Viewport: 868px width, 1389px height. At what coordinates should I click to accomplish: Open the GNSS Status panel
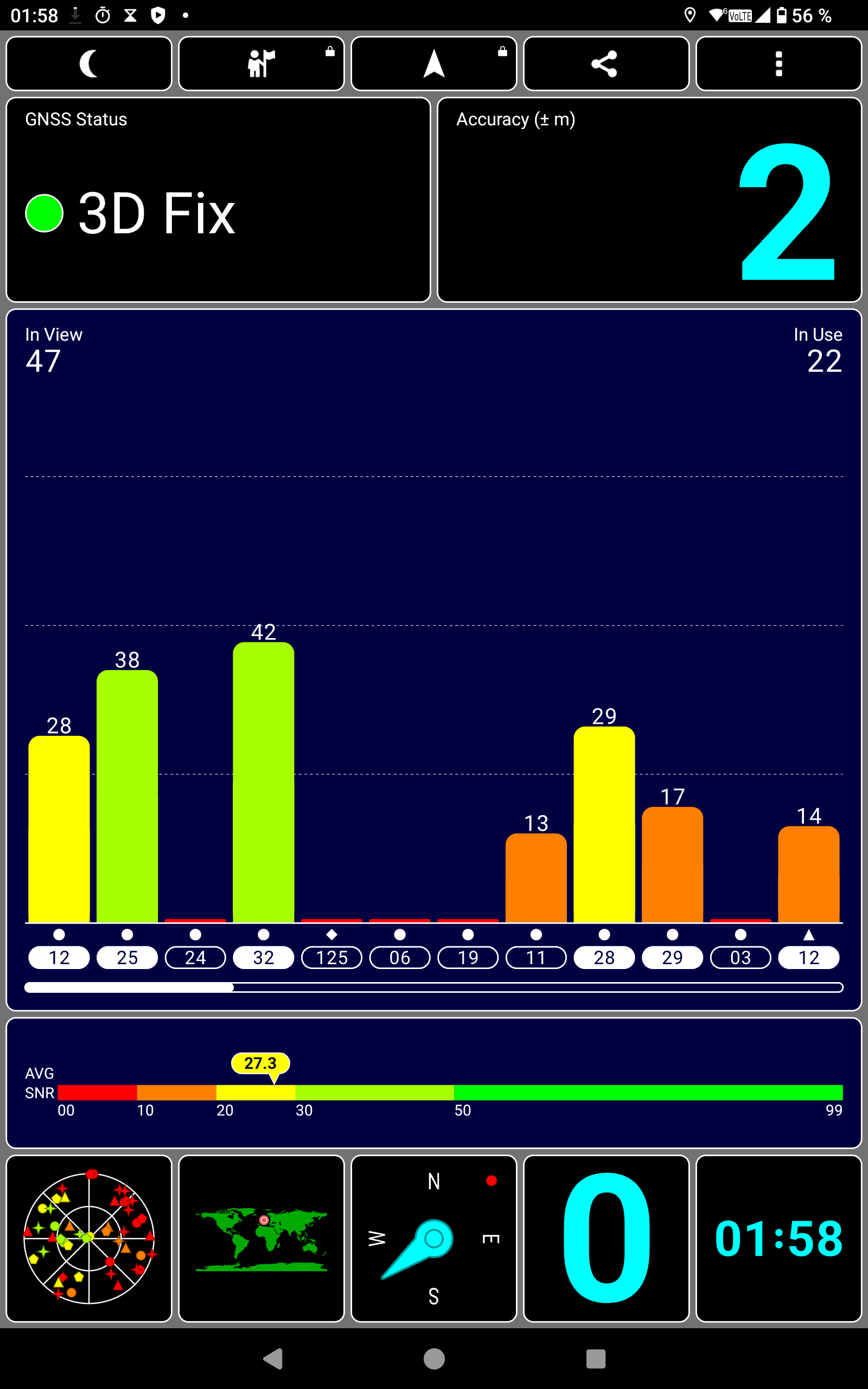218,200
